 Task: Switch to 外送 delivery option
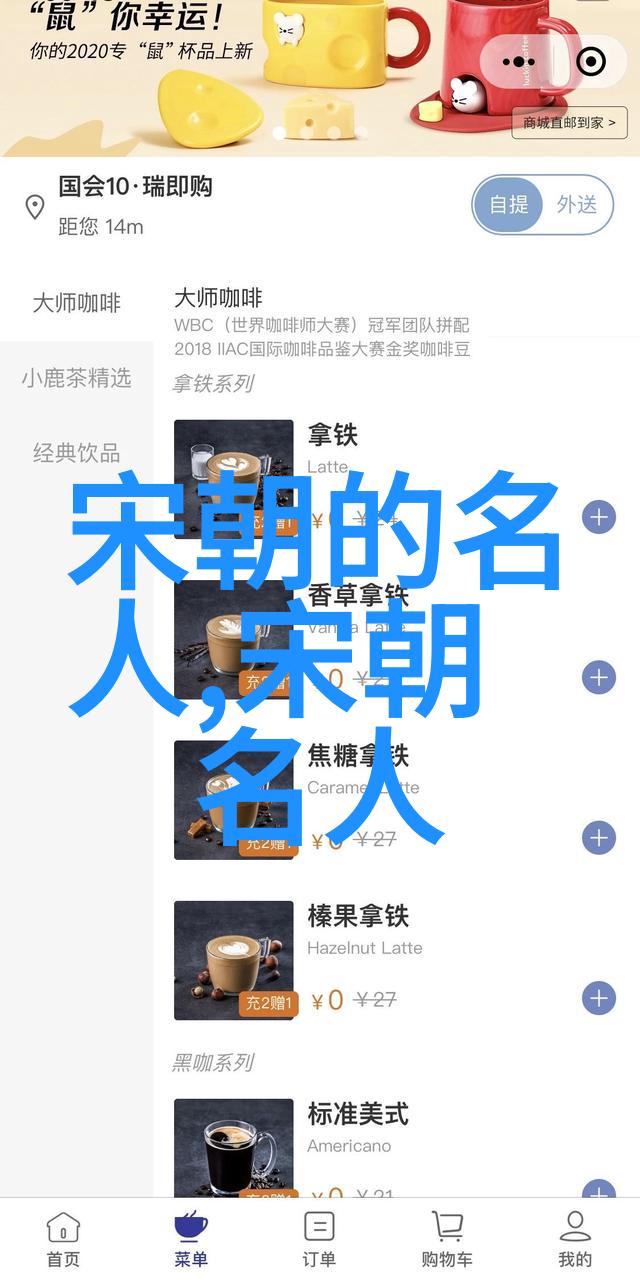(577, 205)
